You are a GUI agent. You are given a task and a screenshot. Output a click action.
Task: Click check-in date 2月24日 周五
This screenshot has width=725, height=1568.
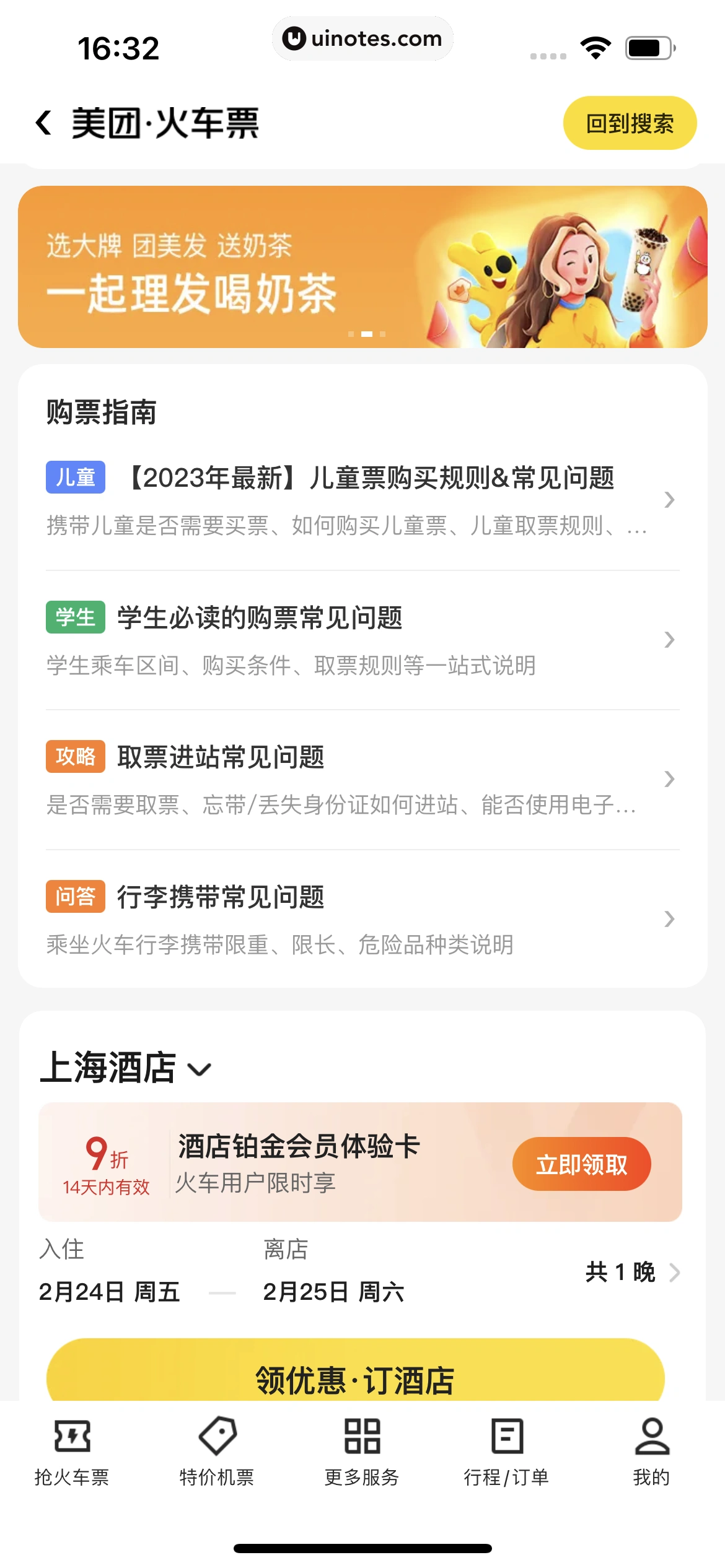click(108, 1292)
